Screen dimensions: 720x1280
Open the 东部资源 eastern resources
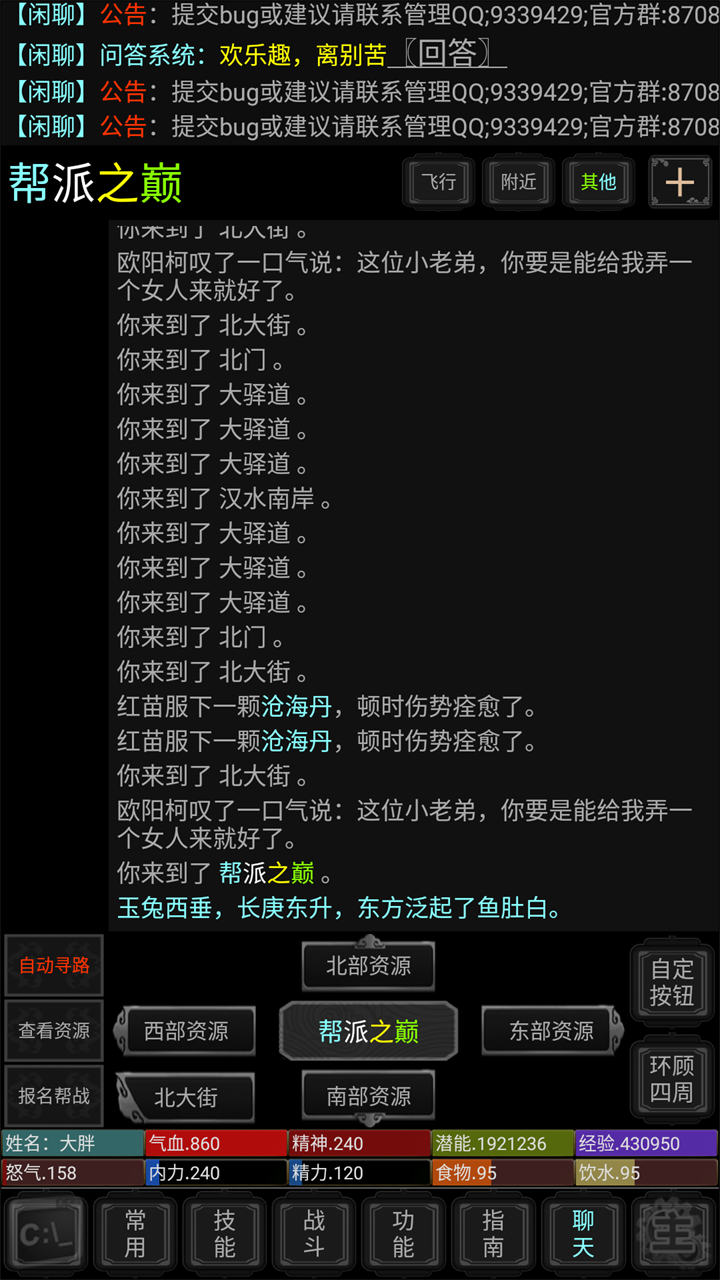point(550,1031)
